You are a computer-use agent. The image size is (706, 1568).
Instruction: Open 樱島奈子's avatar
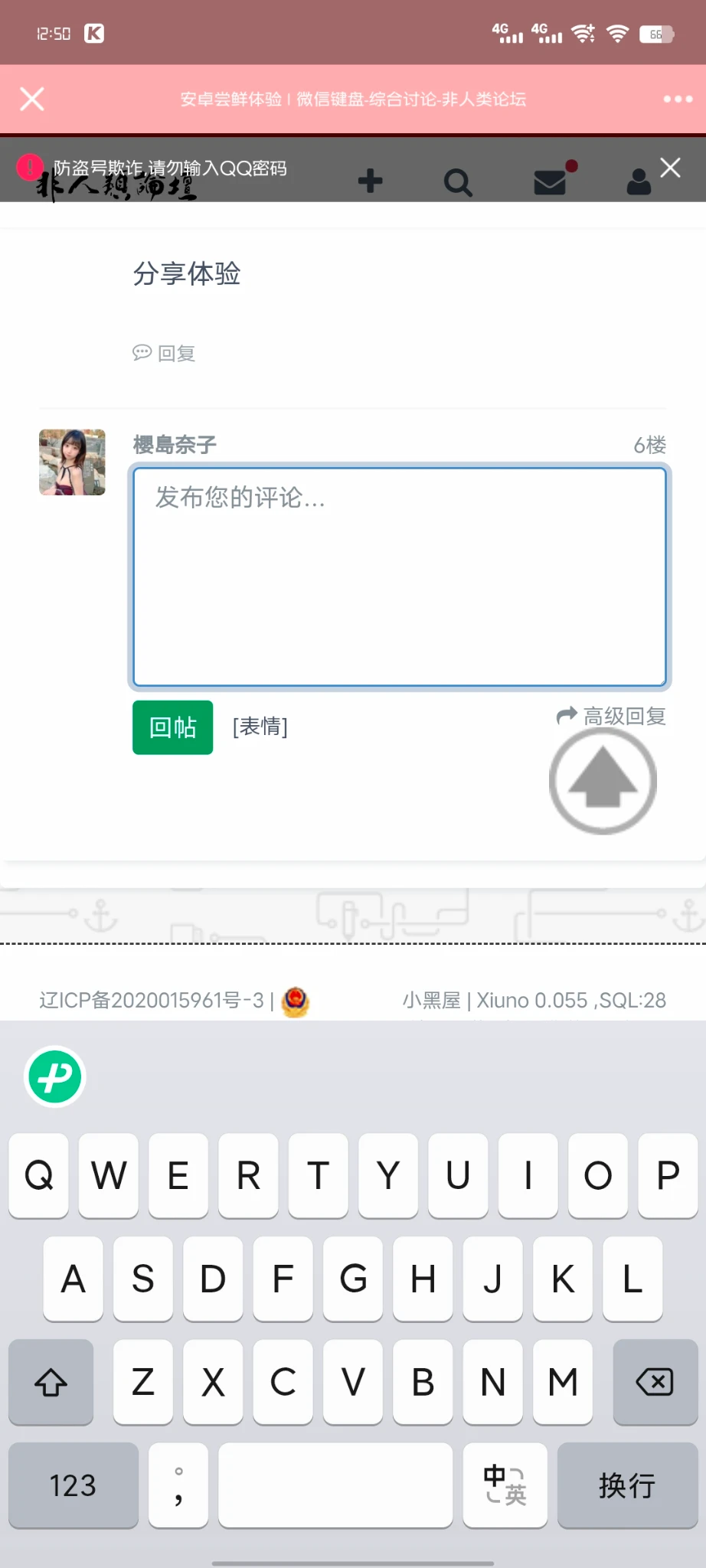click(x=72, y=462)
